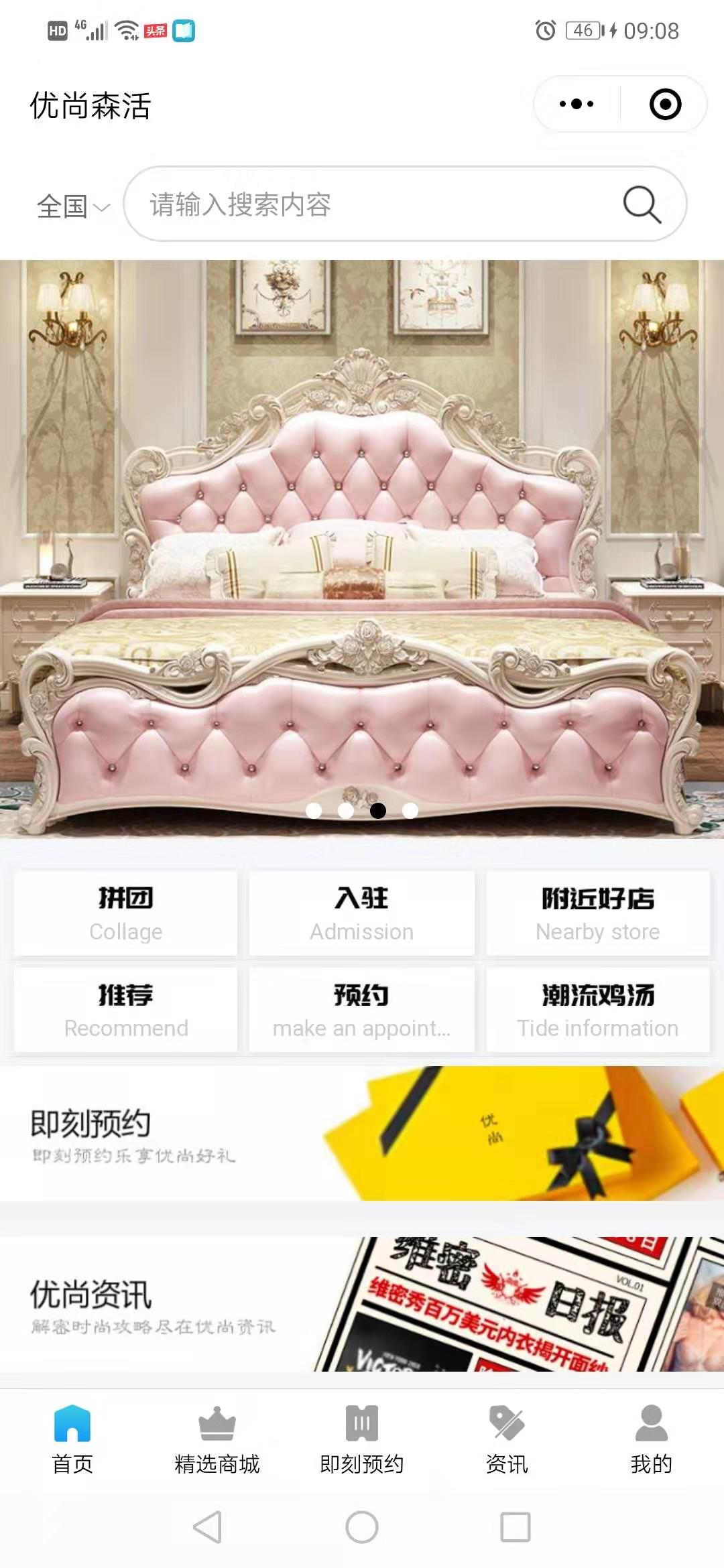
Task: Open the 即刻预约 yellow gift banner
Action: (x=362, y=1134)
